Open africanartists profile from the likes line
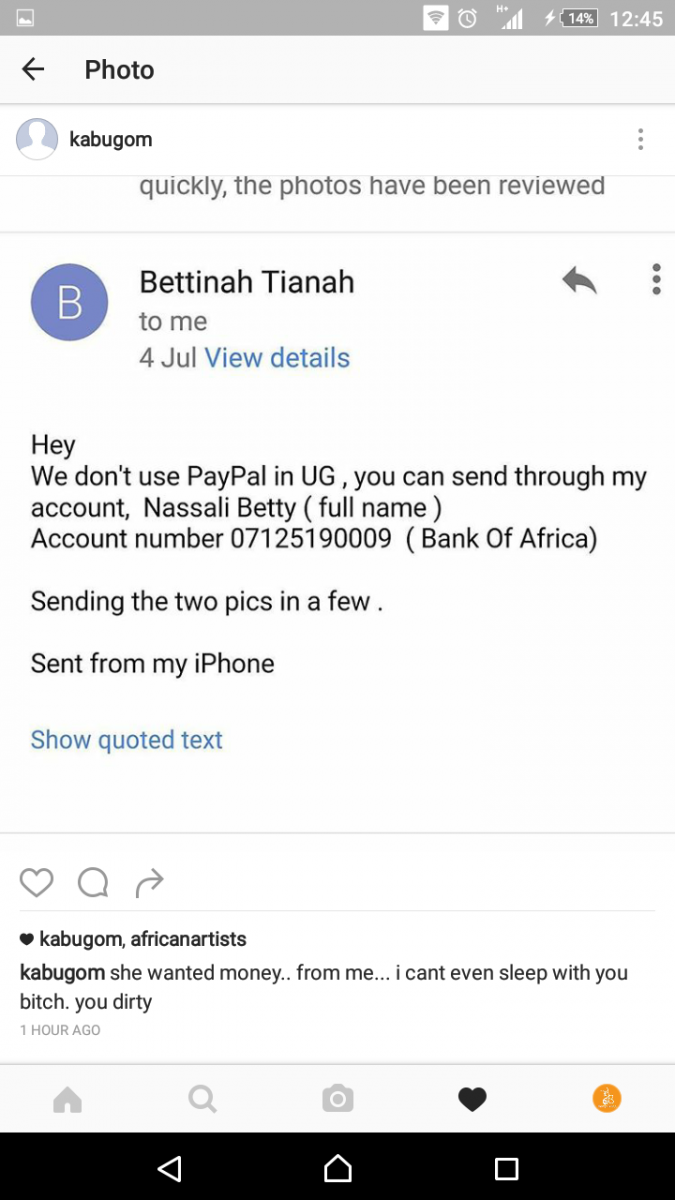The width and height of the screenshot is (675, 1200). [188, 939]
